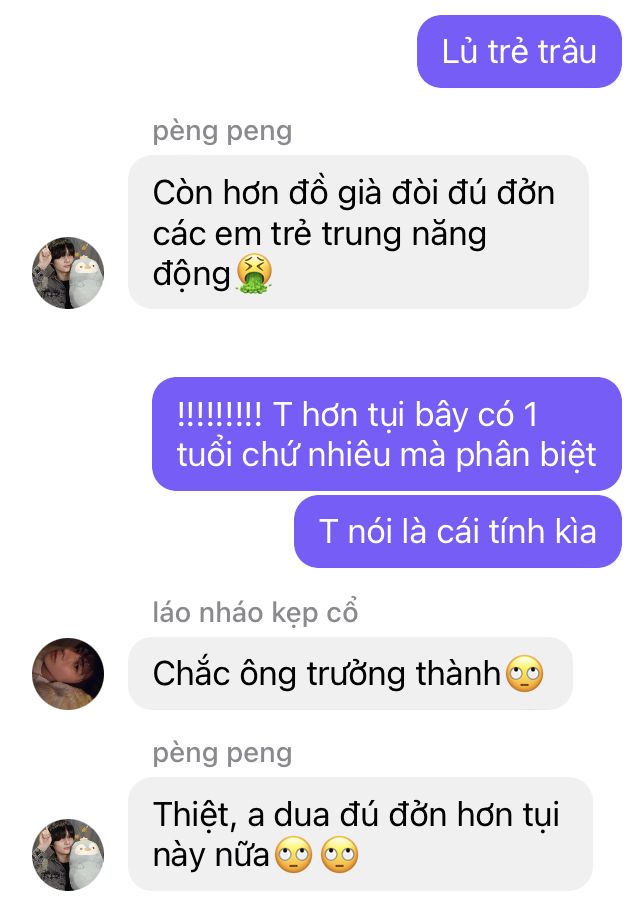Viewport: 641px width, 916px height.
Task: Open pèng peng's avatar beside 'Còn hơn đồ già' message
Action: point(68,273)
